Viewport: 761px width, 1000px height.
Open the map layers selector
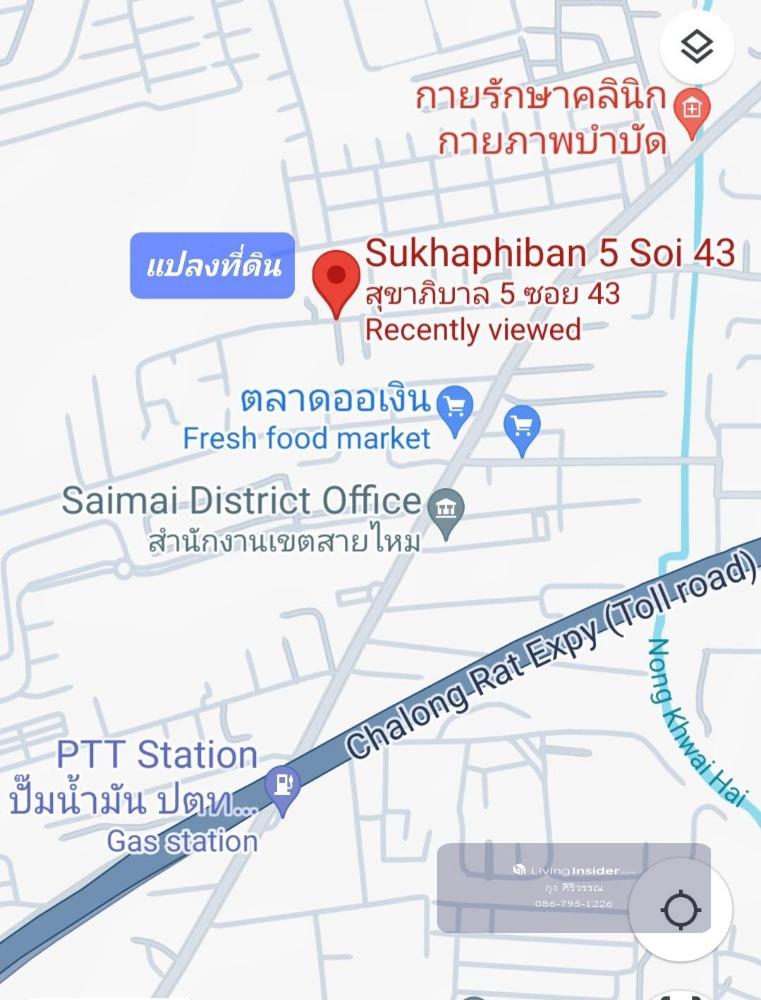(x=696, y=47)
